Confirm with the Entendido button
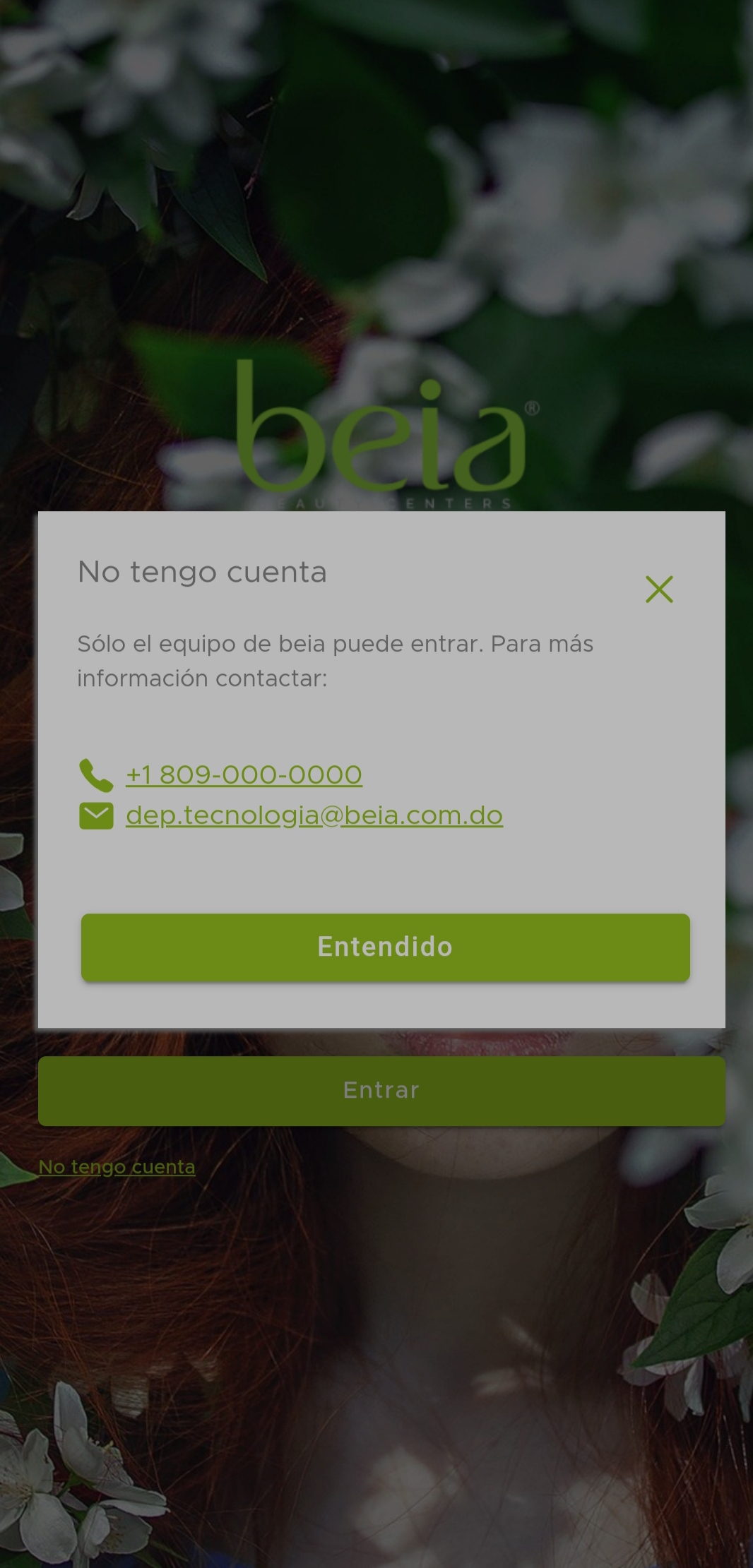 pos(385,947)
